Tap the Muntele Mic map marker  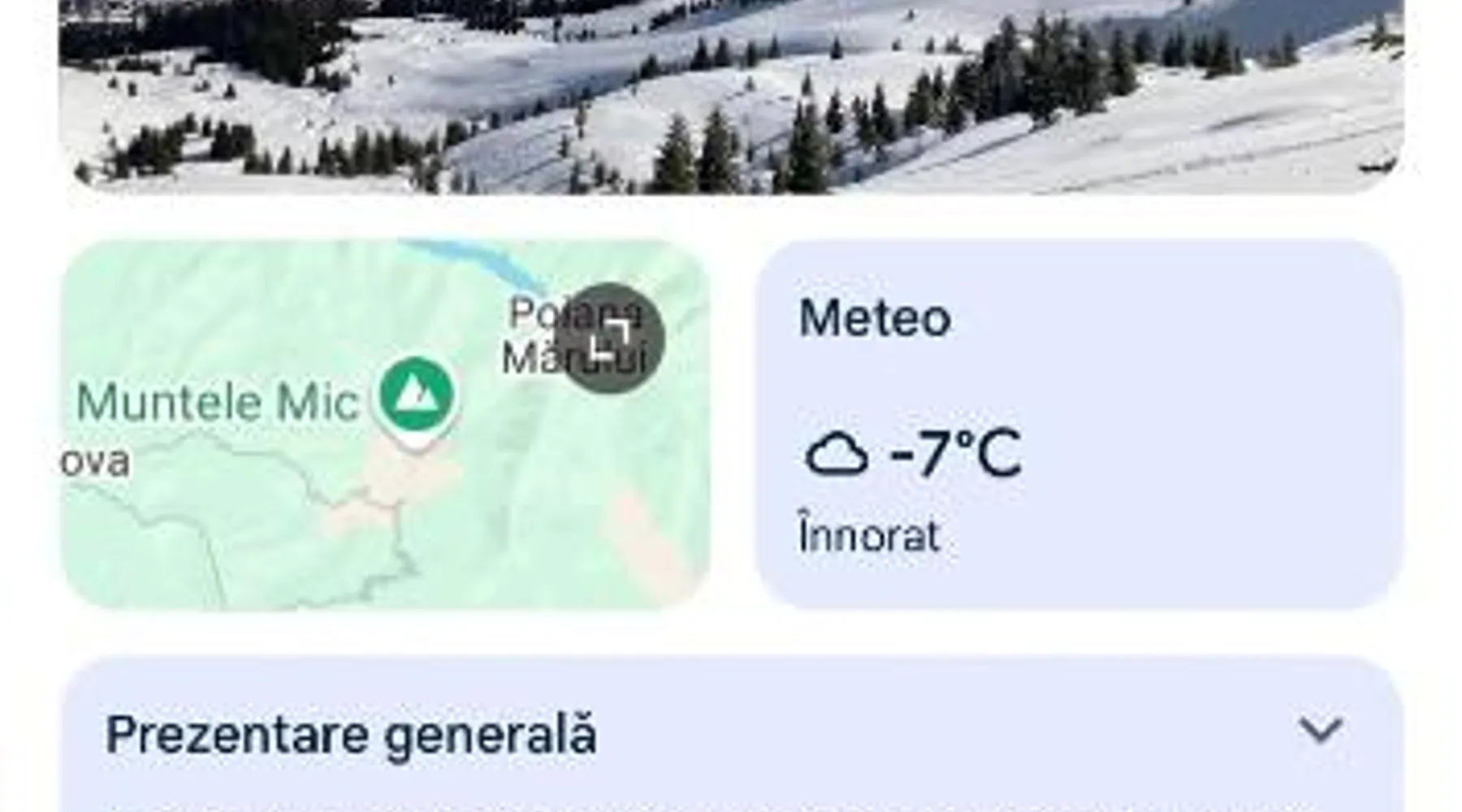pos(417,397)
